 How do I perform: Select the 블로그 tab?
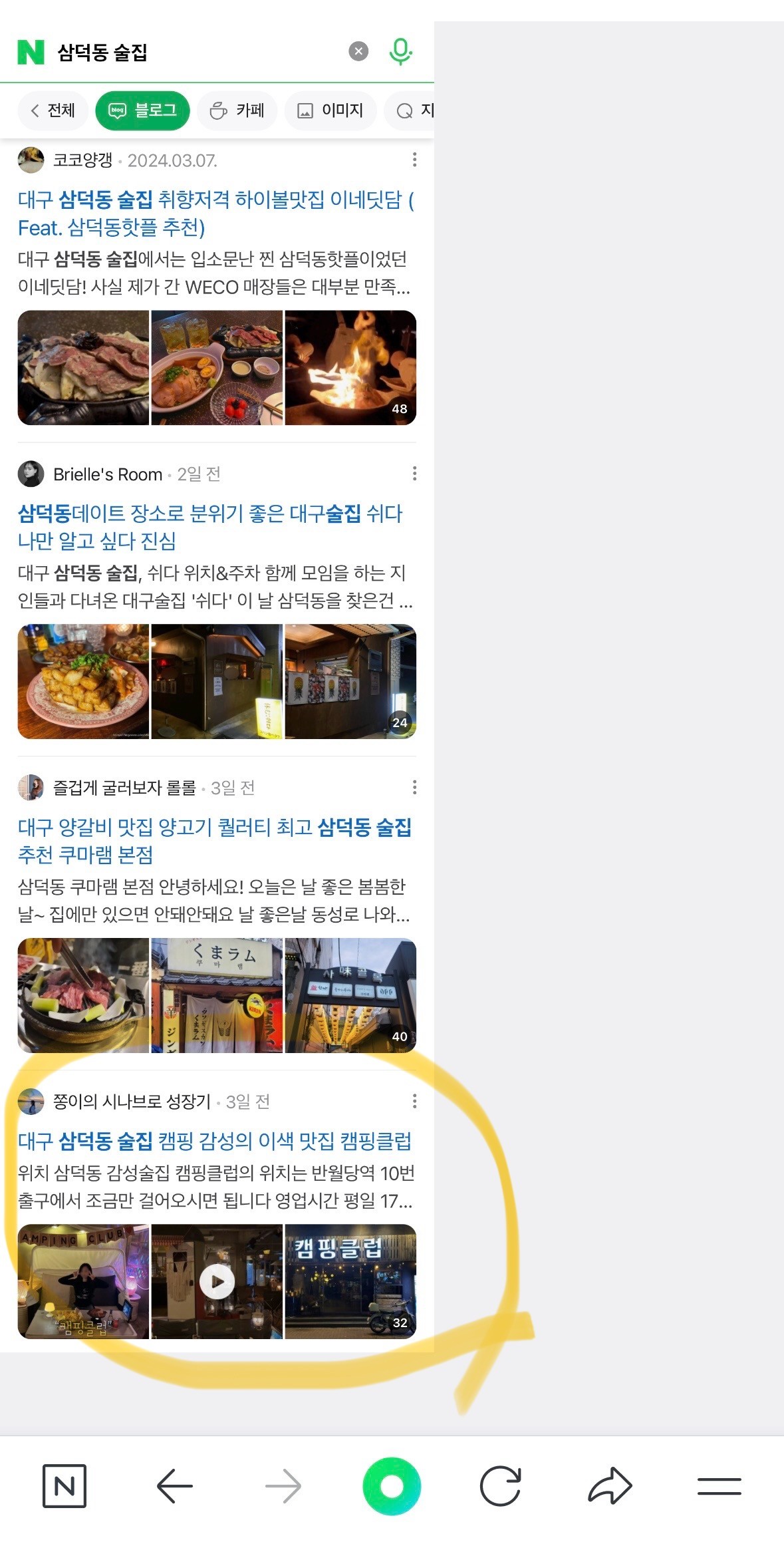[142, 110]
